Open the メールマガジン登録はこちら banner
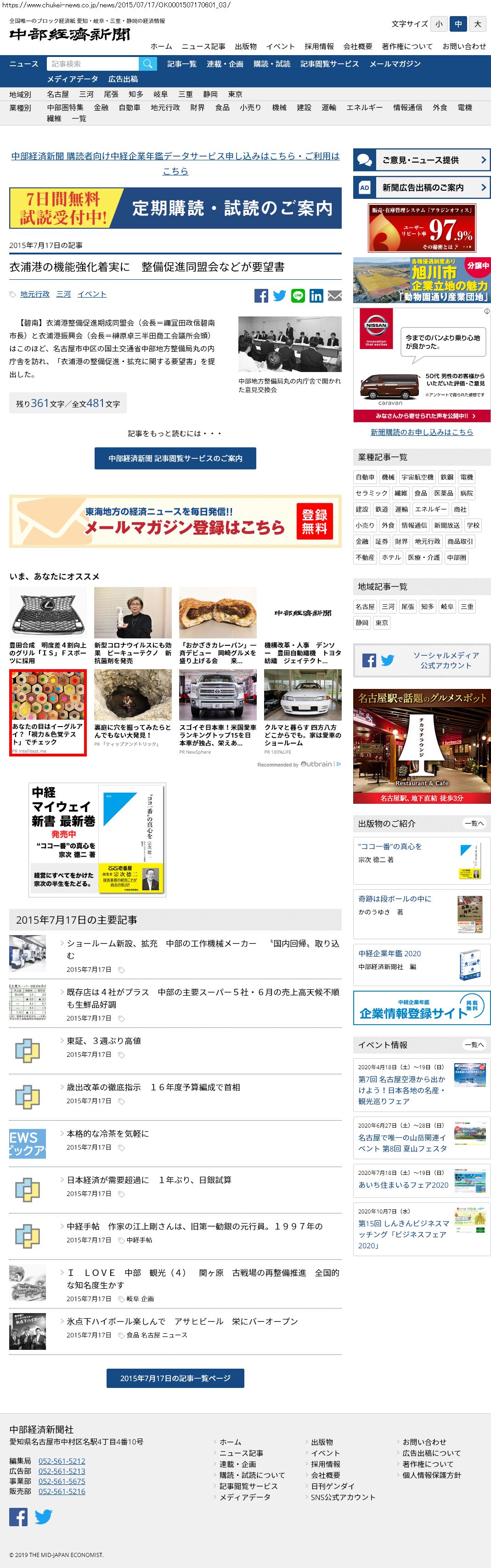The image size is (491, 1568). click(175, 521)
